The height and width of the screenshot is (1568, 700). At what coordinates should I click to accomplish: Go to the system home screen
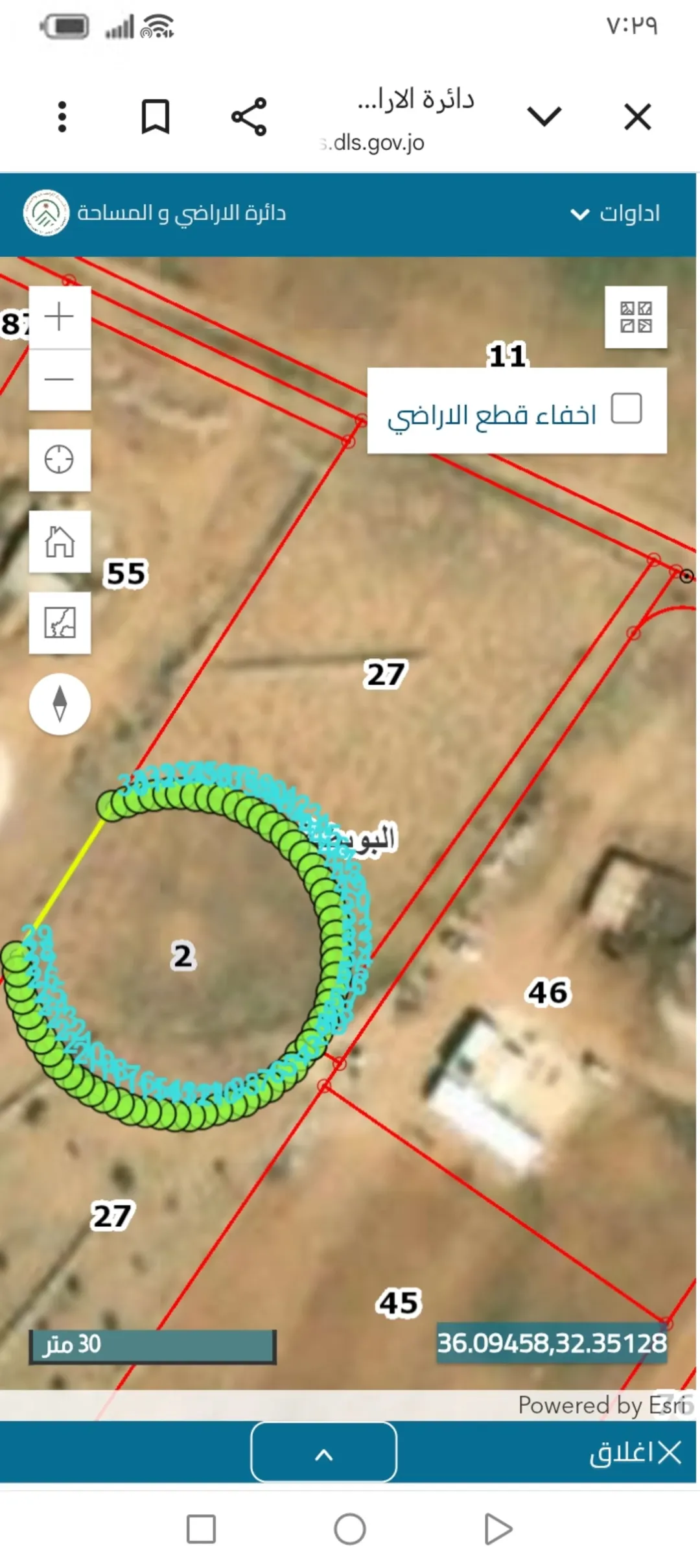[x=350, y=1529]
